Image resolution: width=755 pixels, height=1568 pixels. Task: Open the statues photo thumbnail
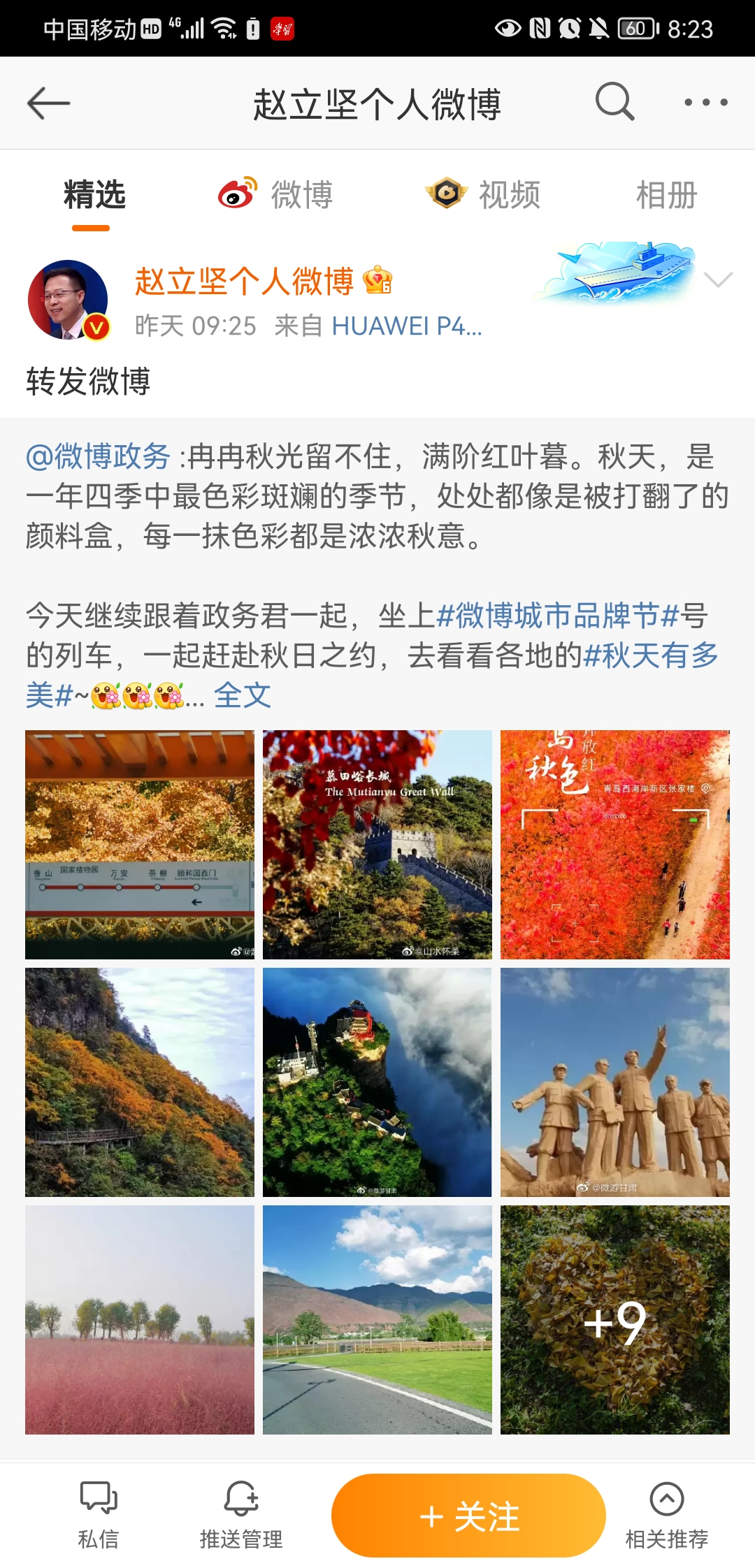tap(615, 1082)
